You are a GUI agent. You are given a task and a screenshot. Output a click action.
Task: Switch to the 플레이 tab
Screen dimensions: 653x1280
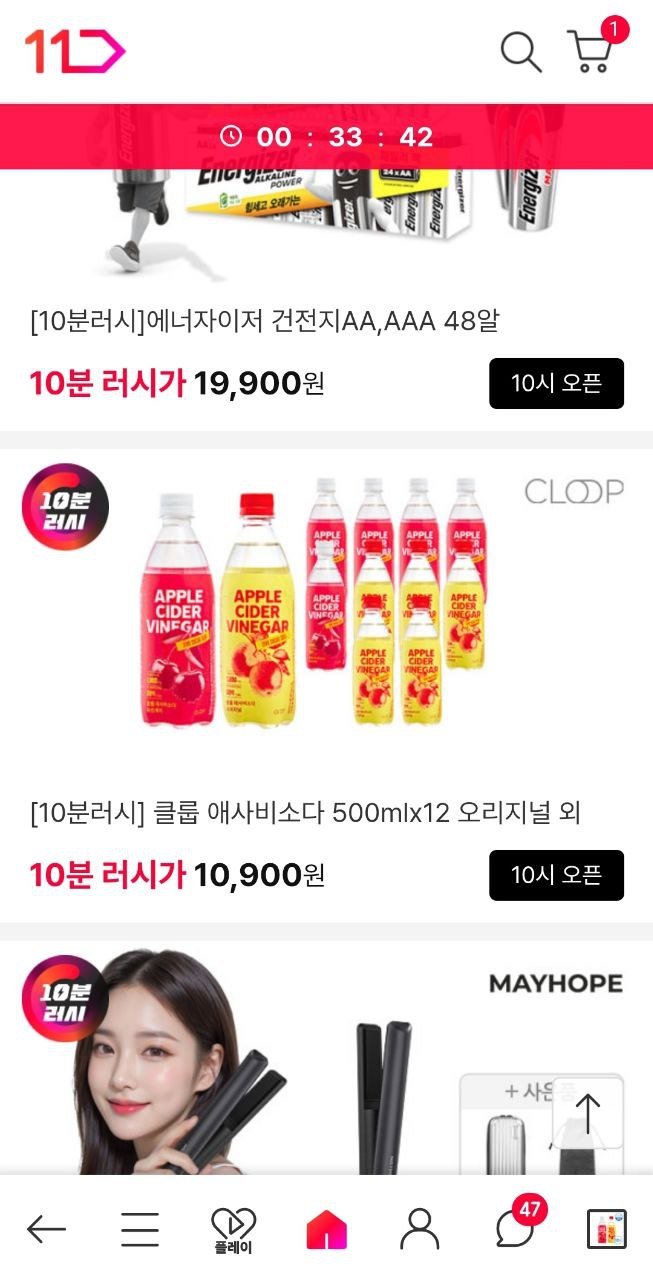pos(233,1229)
